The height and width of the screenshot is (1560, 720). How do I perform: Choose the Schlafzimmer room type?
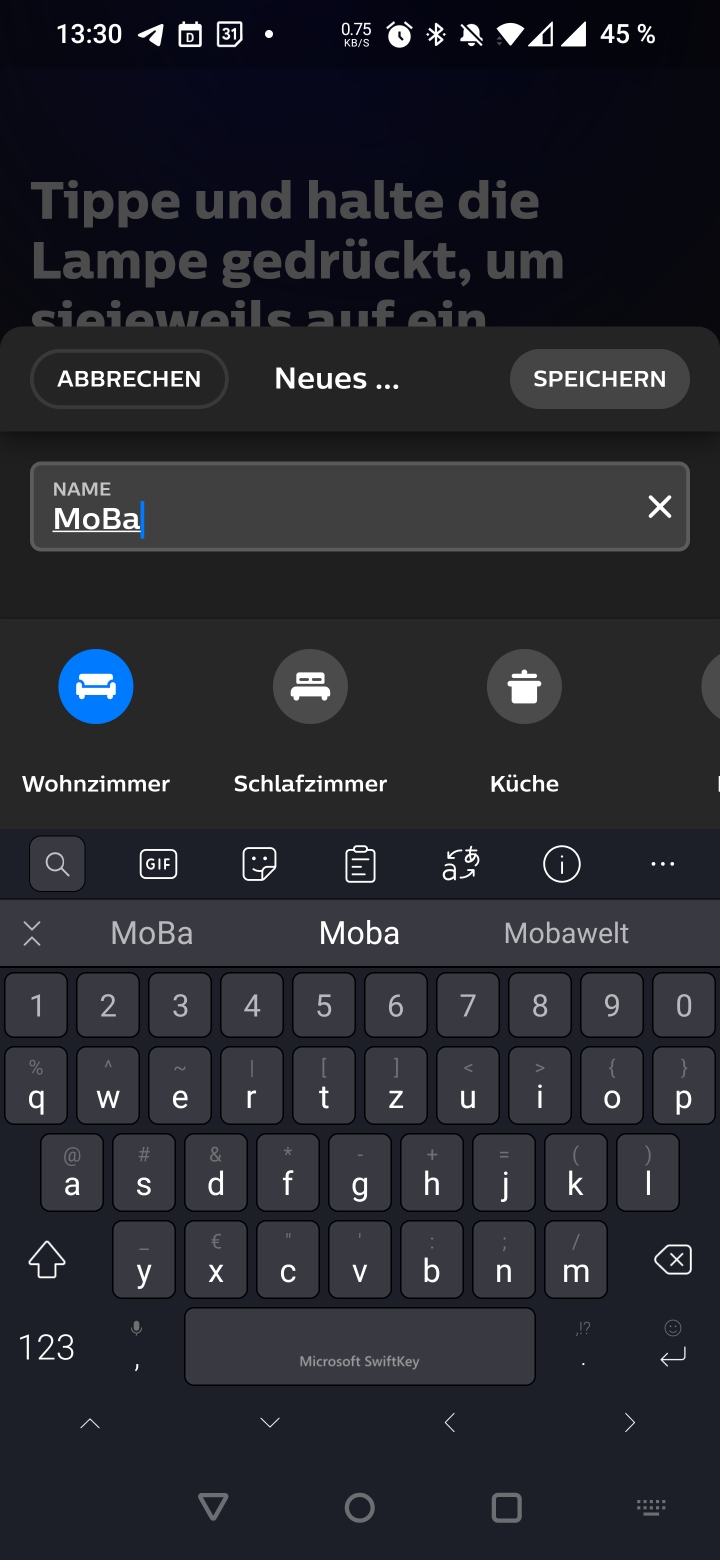coord(310,686)
